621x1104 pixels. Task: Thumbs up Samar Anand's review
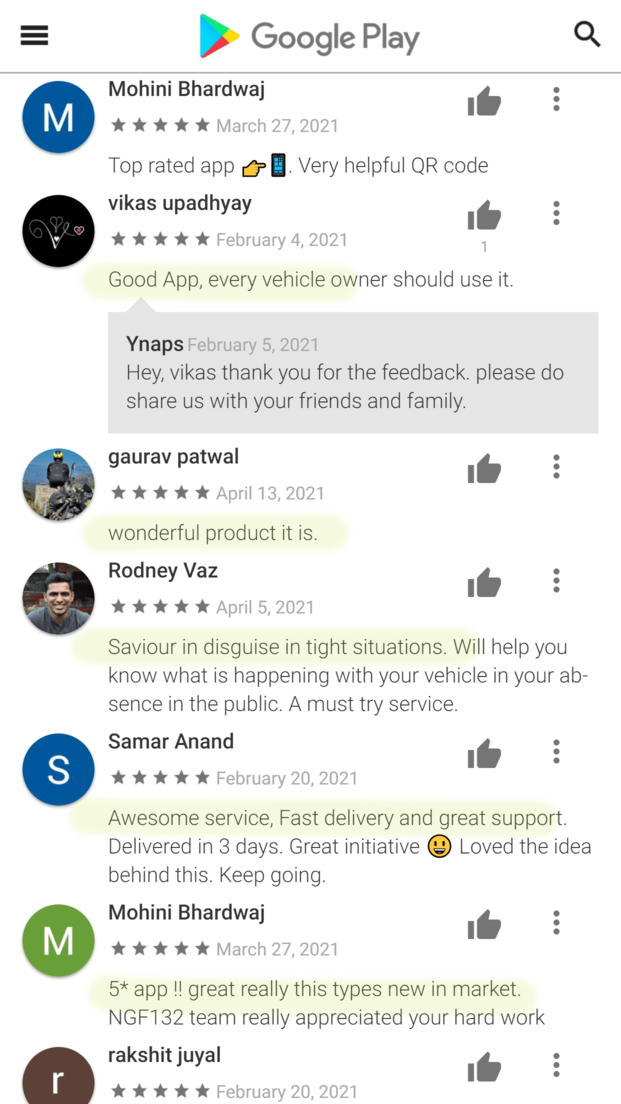(484, 754)
